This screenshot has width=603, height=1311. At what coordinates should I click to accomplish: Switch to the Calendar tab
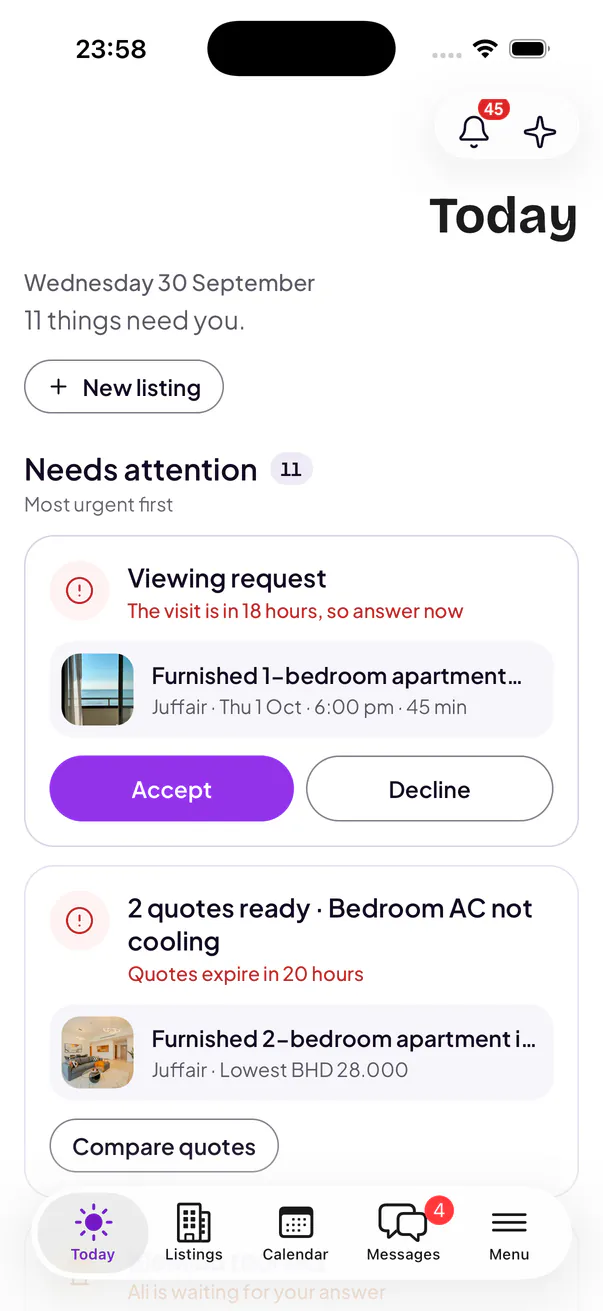pyautogui.click(x=296, y=1233)
